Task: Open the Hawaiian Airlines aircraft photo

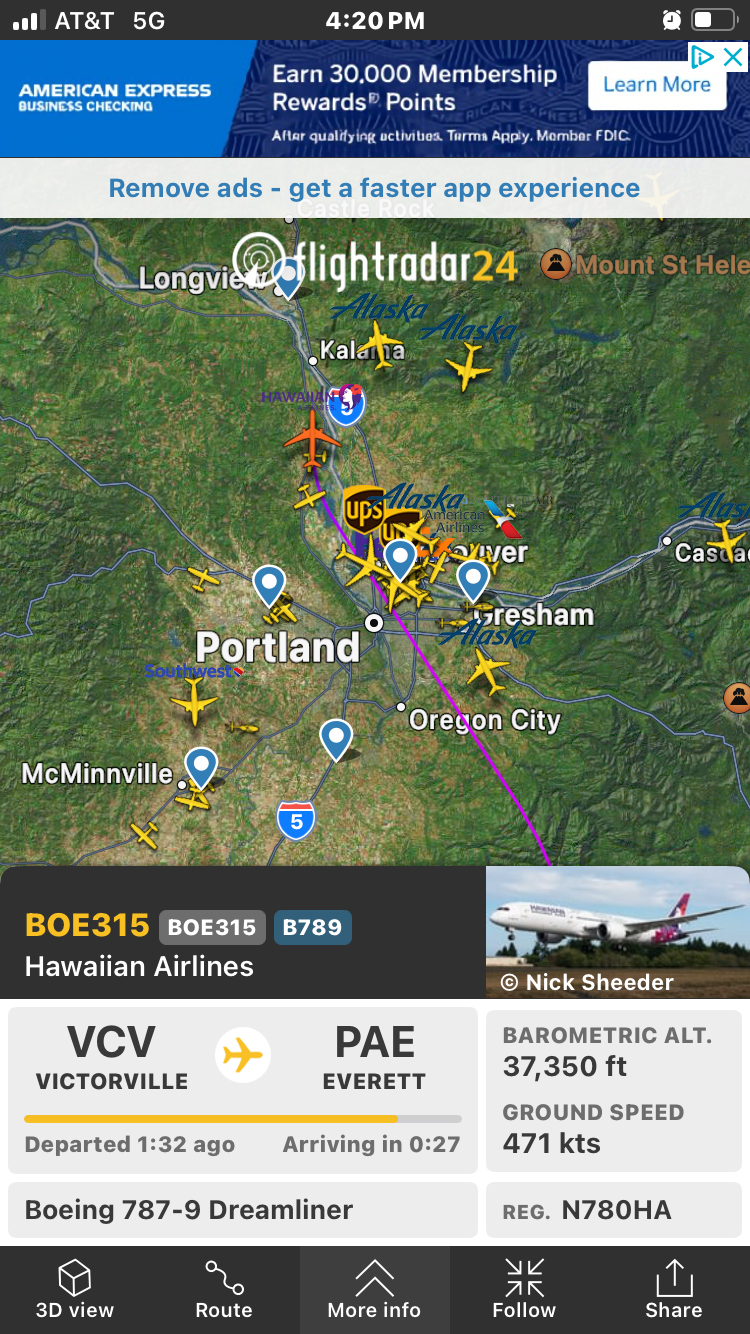Action: [617, 931]
